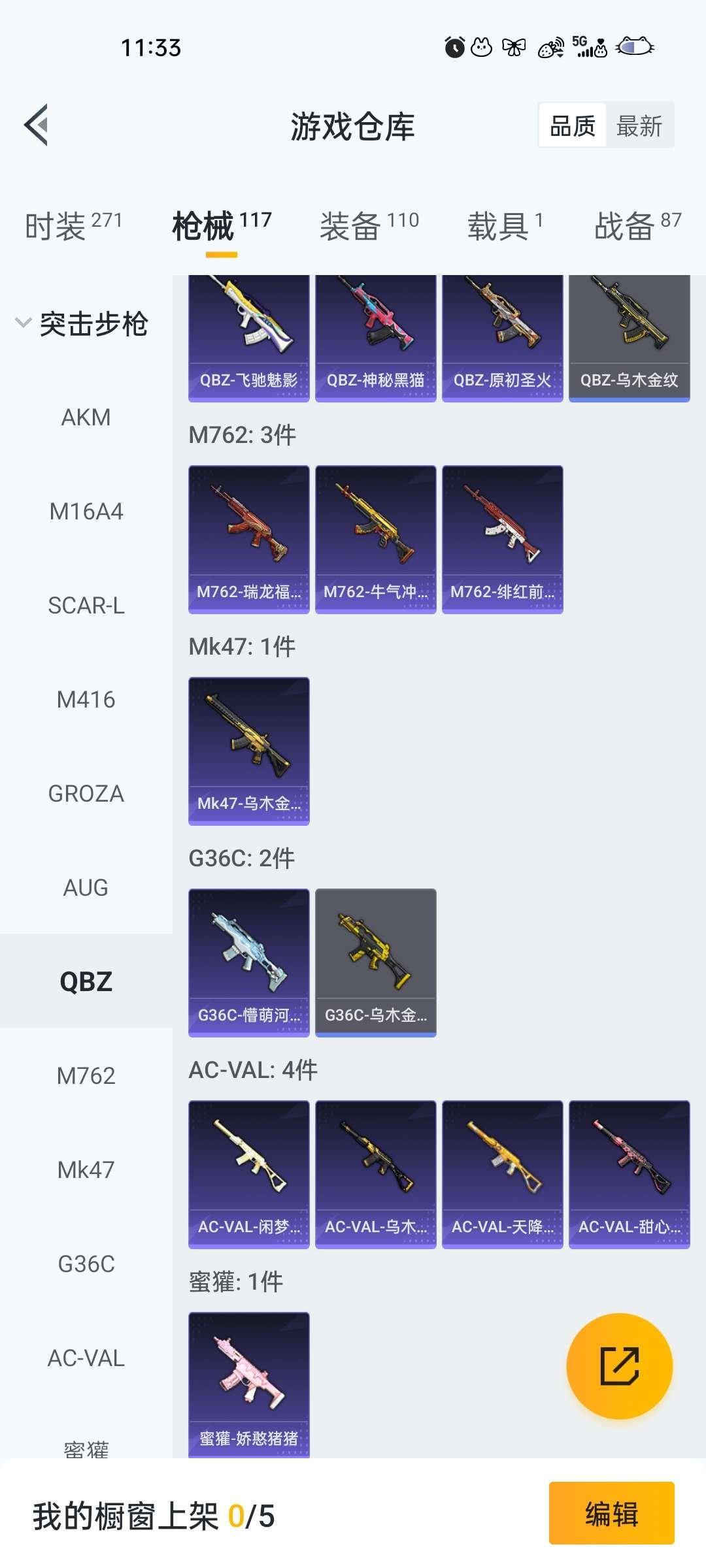Screen dimensions: 706x1568
Task: Choose SCAR-L in the sidebar
Action: click(x=86, y=606)
